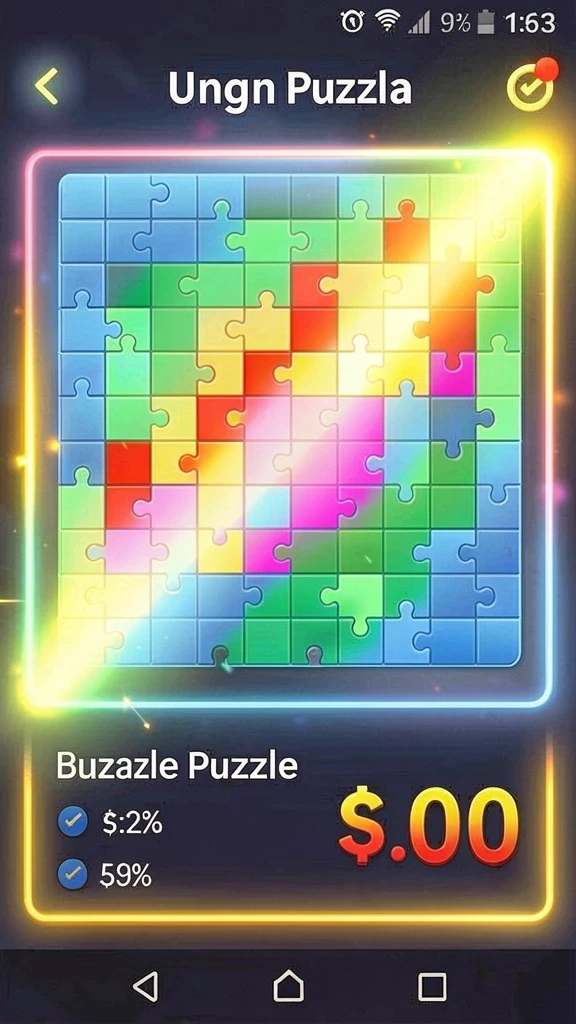
Task: Tap the system home button
Action: 288,985
